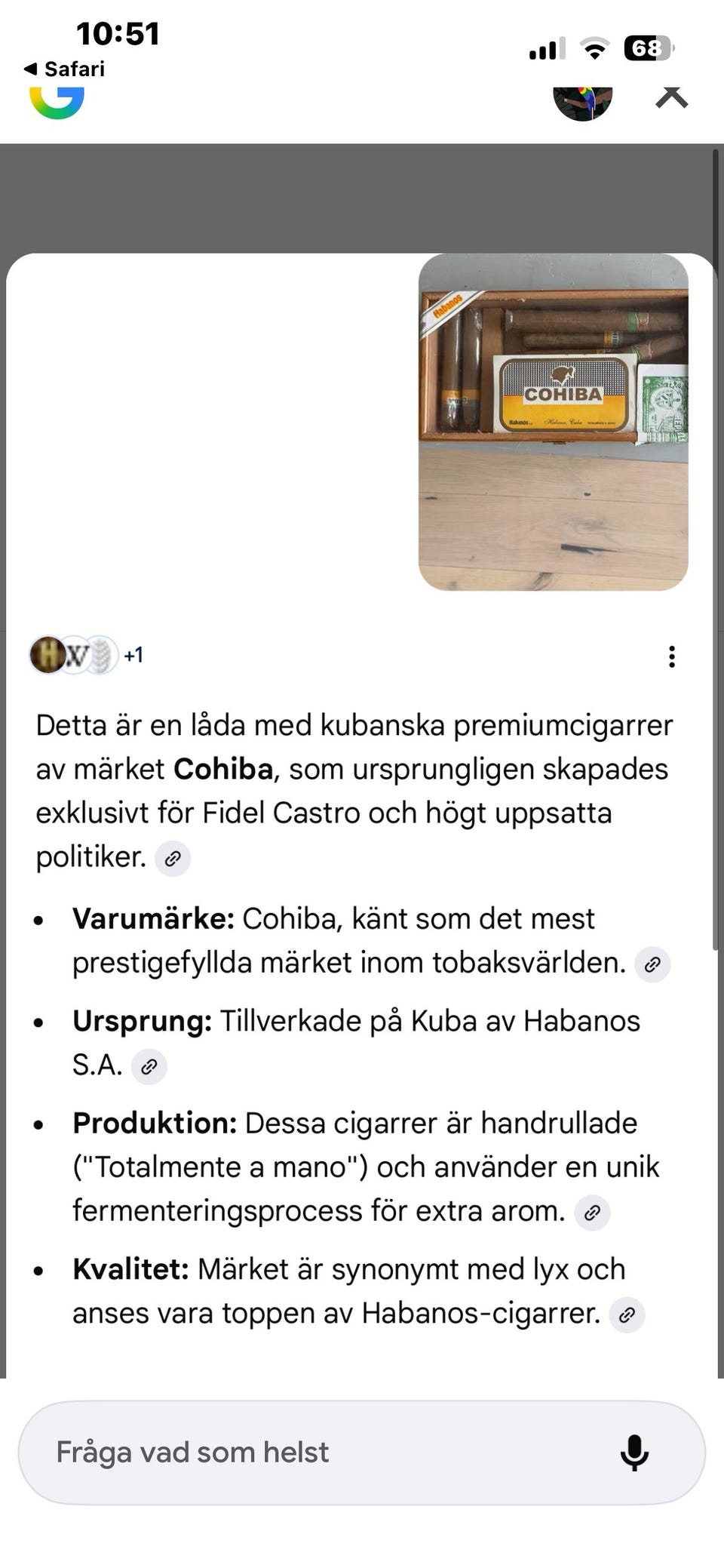Open the source link beside 'Habanos S.A.'
Viewport: 724px width, 1568px height.
pyautogui.click(x=149, y=1066)
